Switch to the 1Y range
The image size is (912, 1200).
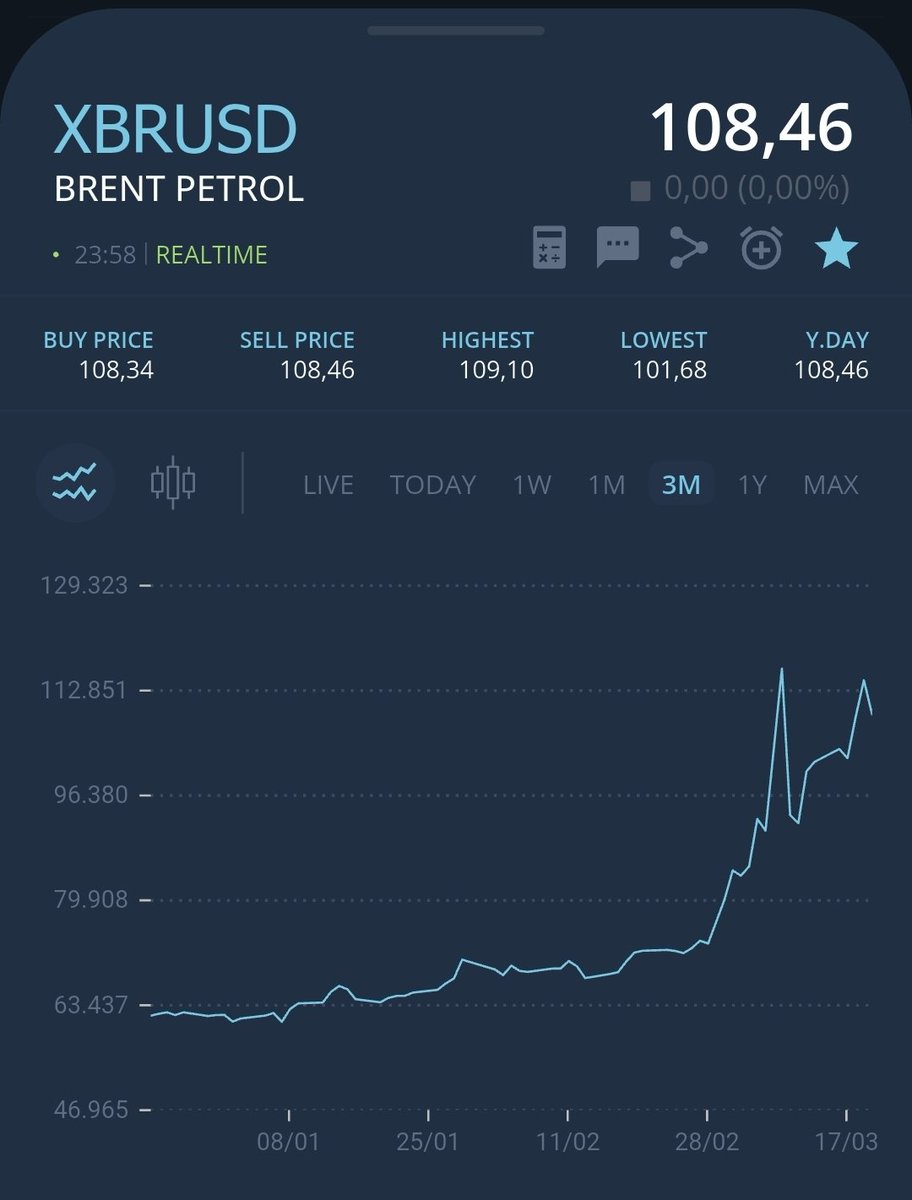point(751,485)
